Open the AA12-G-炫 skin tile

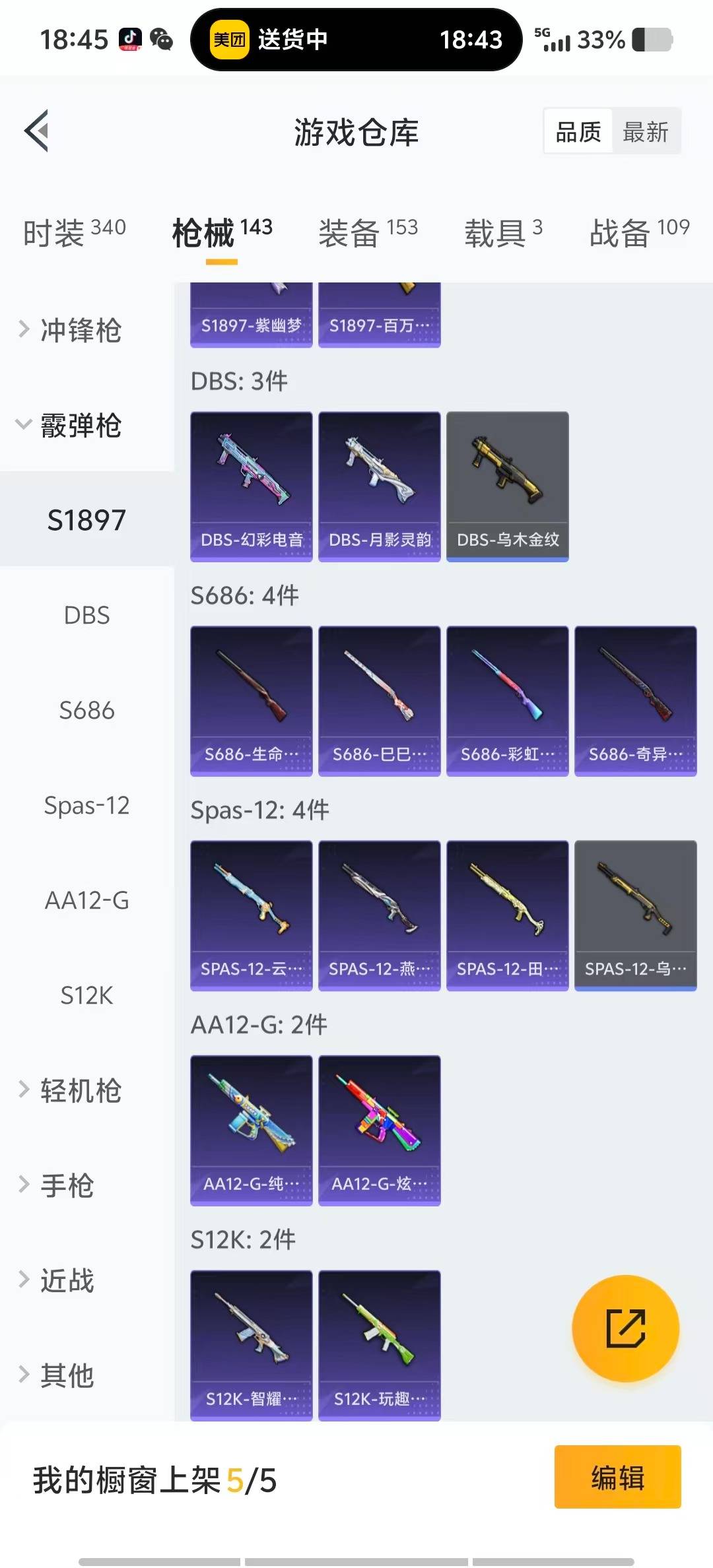(x=379, y=1130)
